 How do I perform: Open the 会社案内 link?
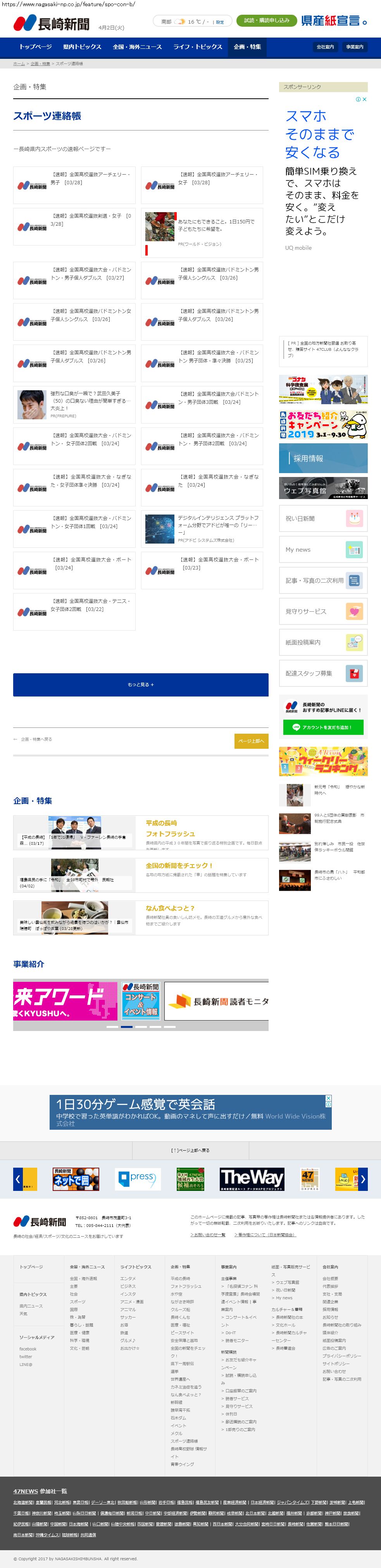[x=325, y=47]
